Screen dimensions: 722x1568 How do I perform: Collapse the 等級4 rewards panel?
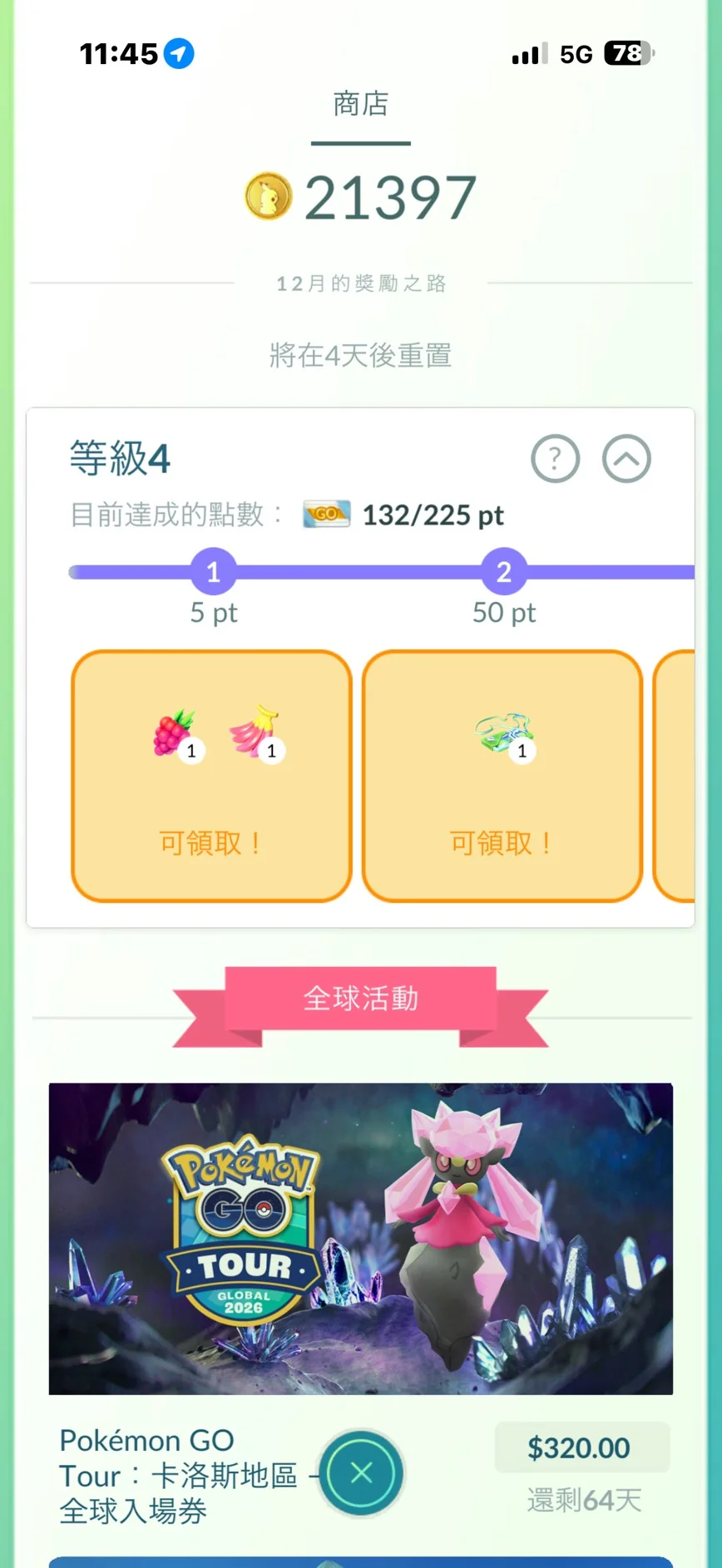click(x=626, y=458)
